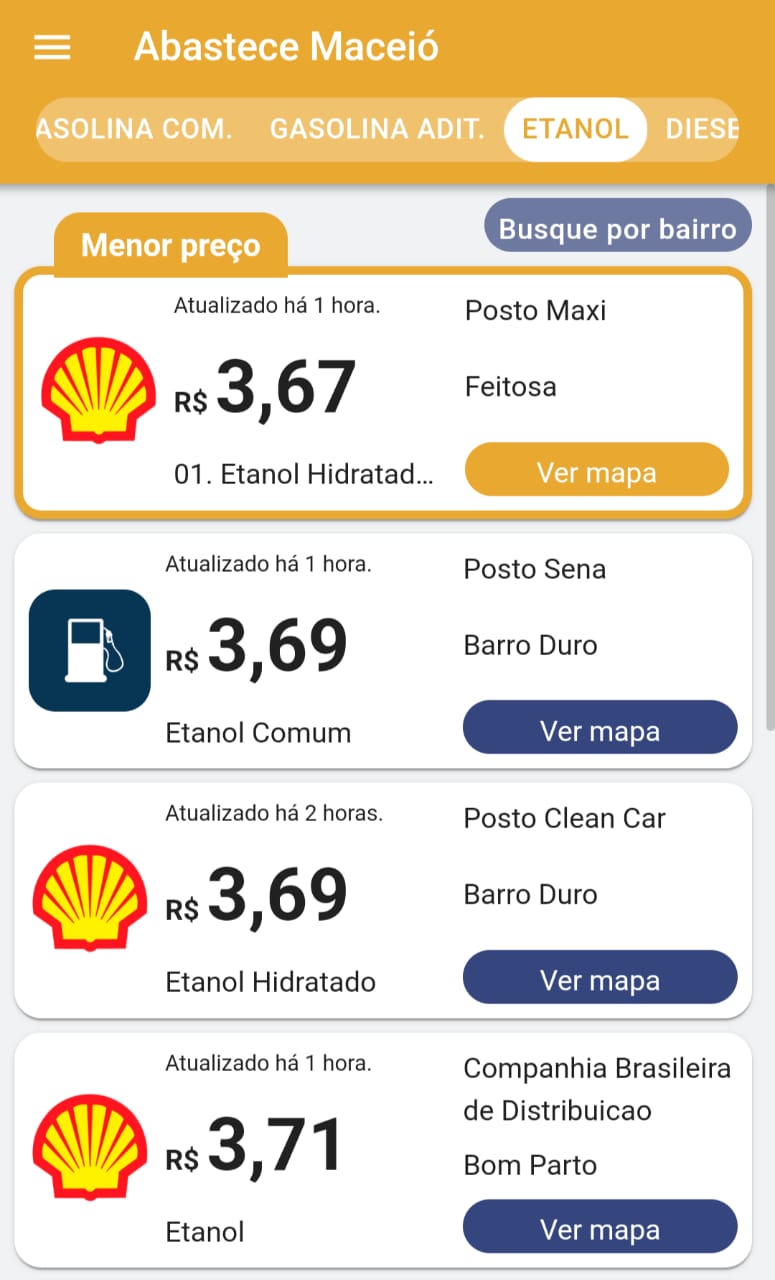Tap Busque por bairro button
The image size is (775, 1280).
tap(617, 229)
